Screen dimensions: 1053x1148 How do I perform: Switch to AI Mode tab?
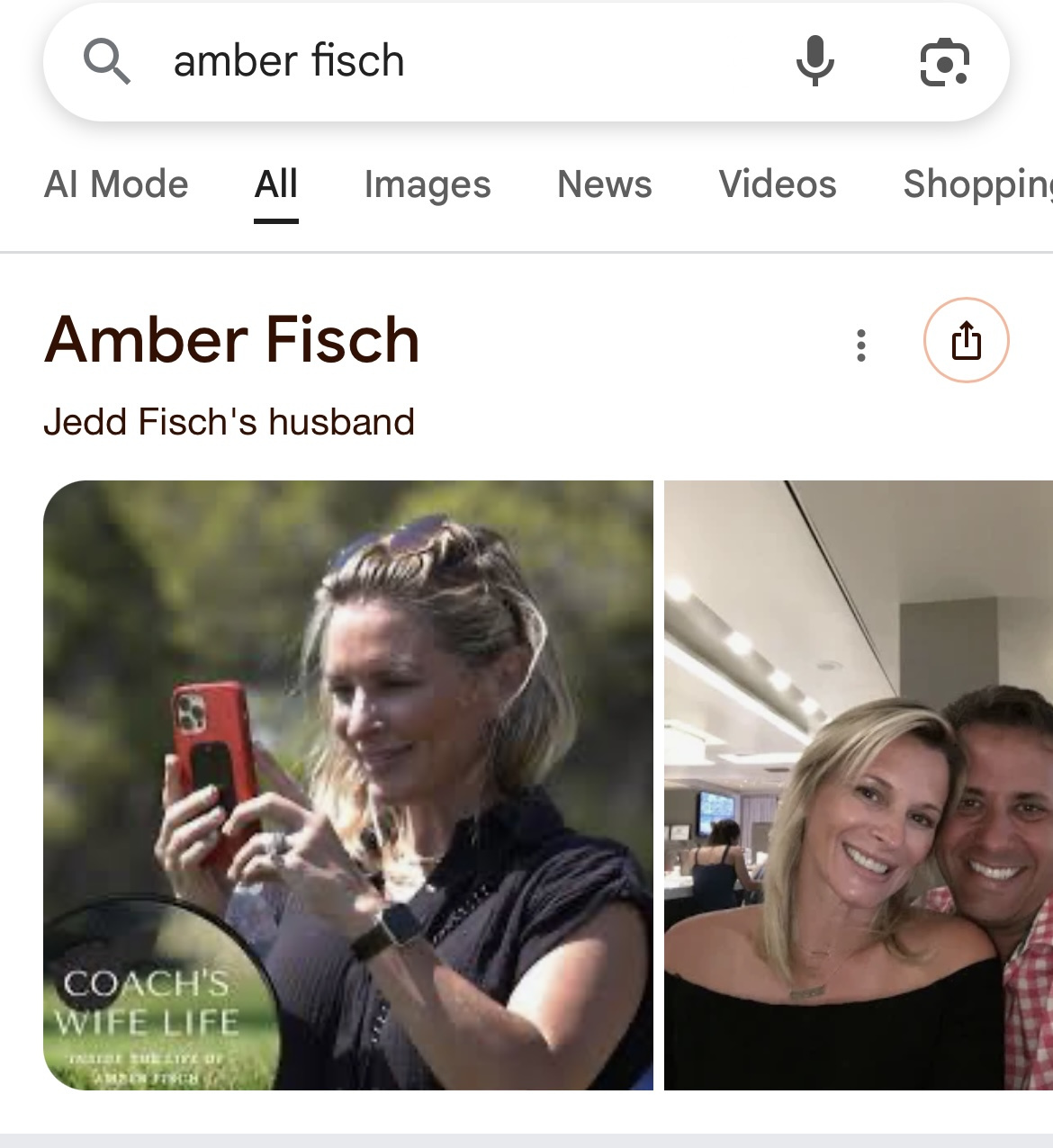point(116,184)
